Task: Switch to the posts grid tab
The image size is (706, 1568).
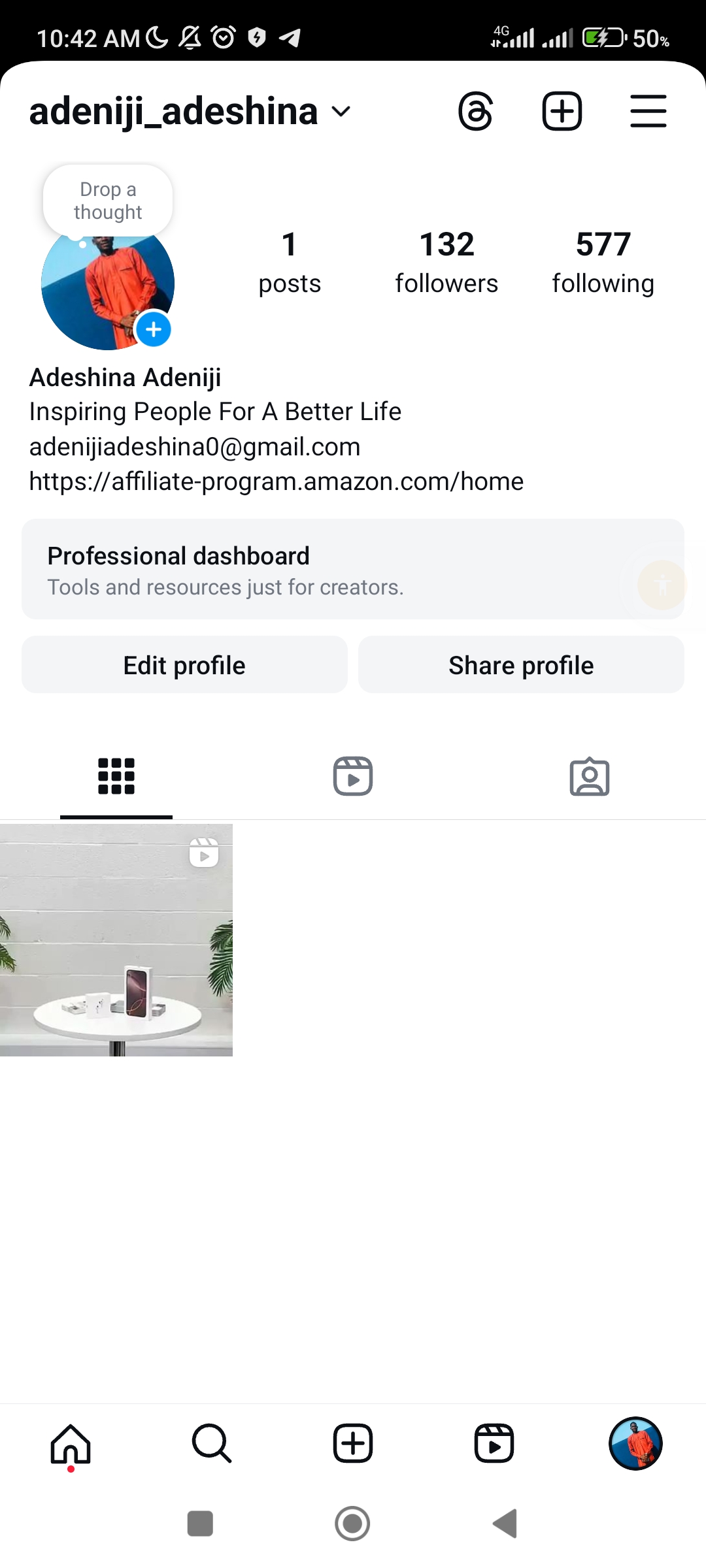Action: [116, 776]
